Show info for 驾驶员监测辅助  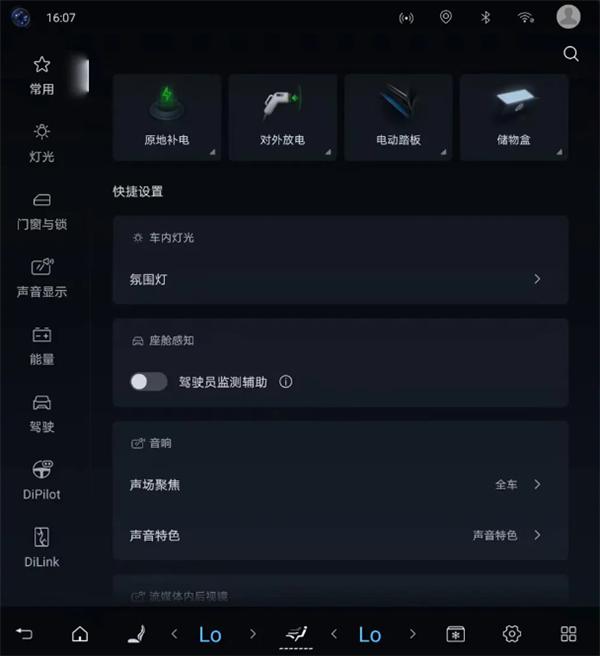[286, 382]
